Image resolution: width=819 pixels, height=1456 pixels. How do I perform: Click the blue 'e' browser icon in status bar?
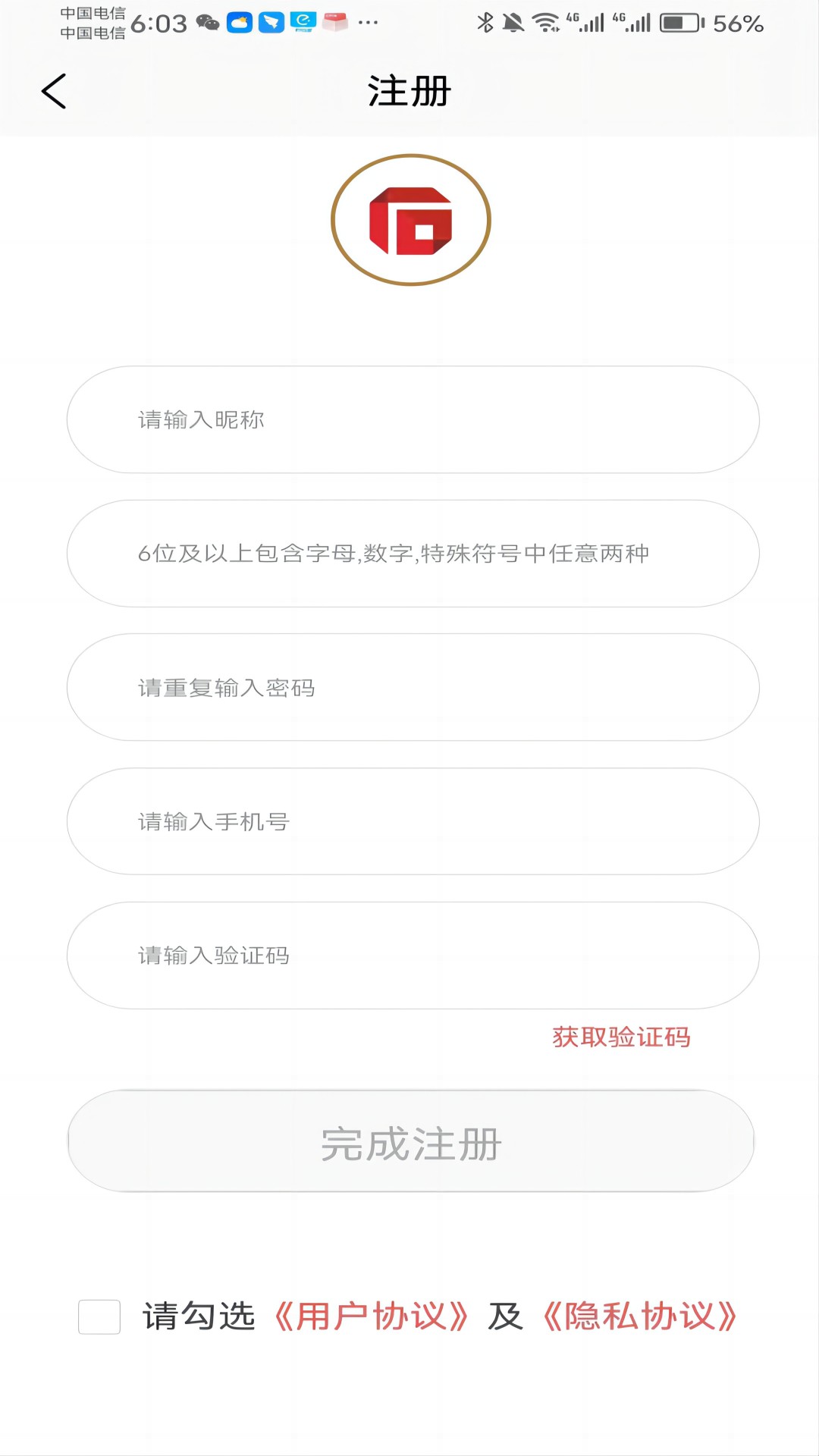[302, 23]
